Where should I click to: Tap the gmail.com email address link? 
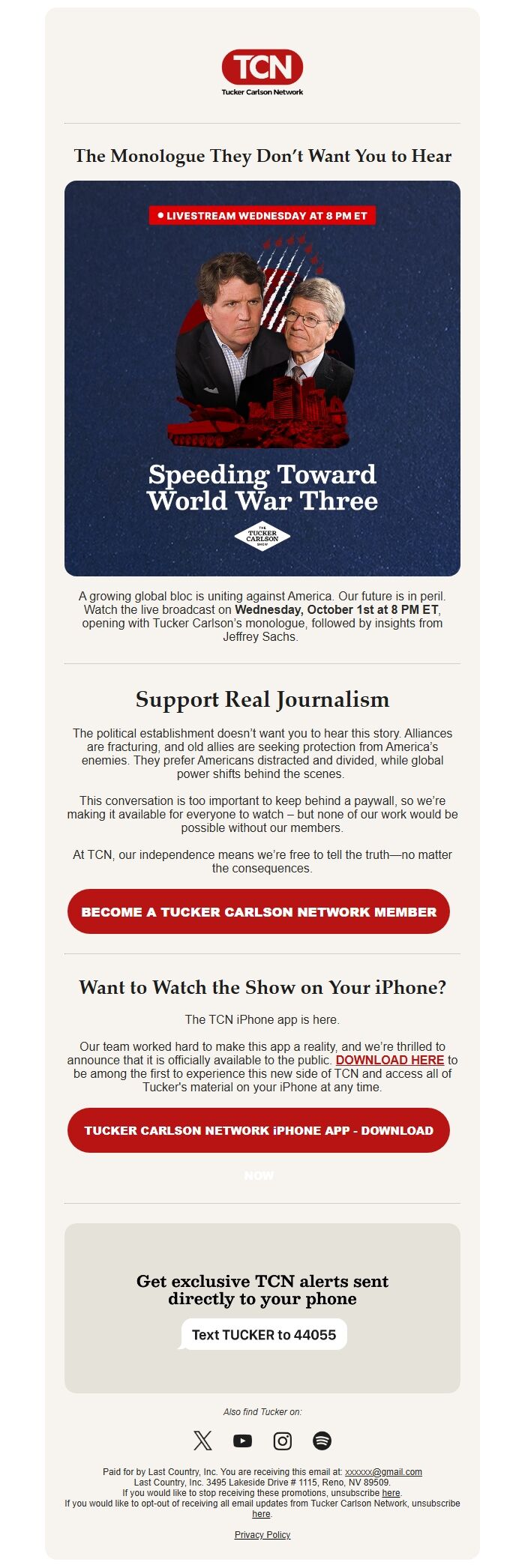click(383, 1471)
